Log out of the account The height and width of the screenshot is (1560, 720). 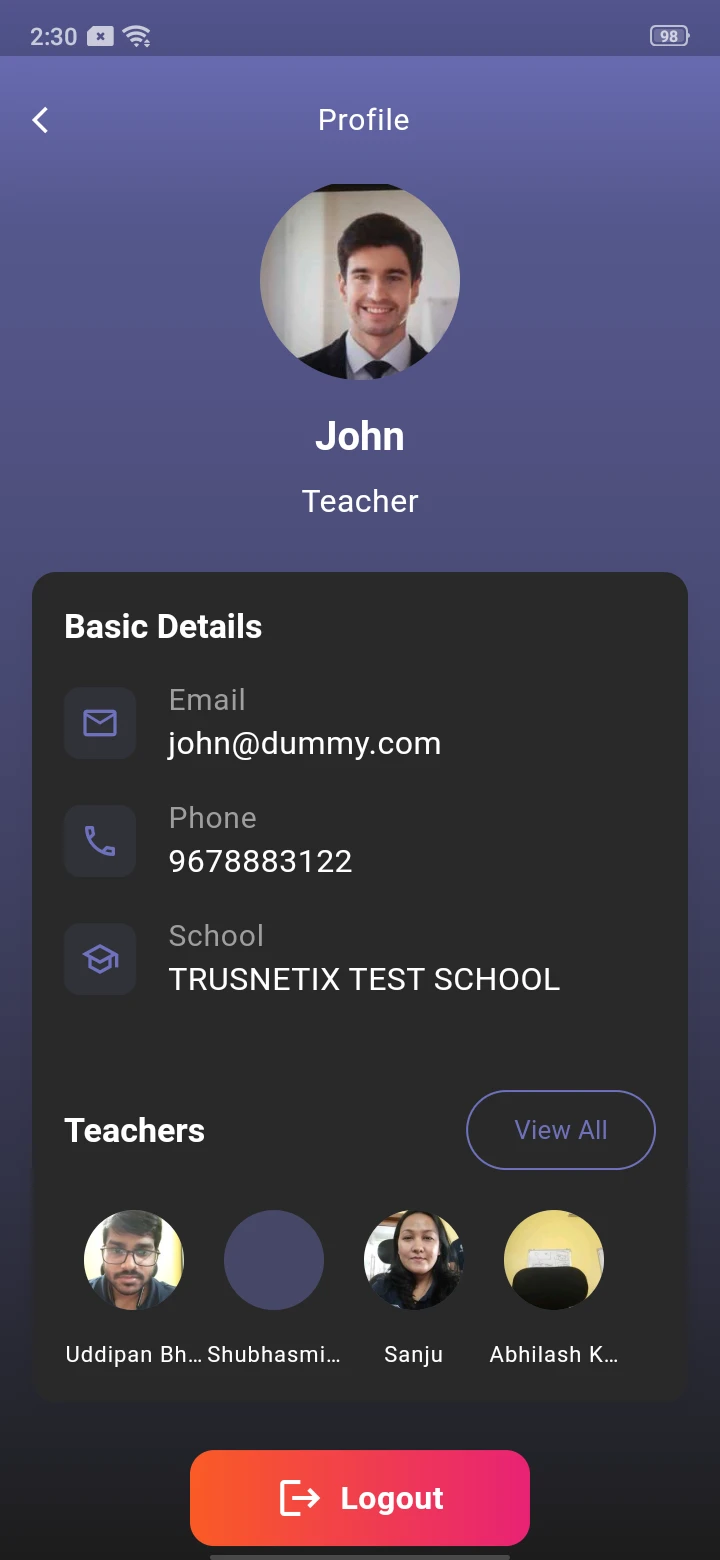point(360,1498)
